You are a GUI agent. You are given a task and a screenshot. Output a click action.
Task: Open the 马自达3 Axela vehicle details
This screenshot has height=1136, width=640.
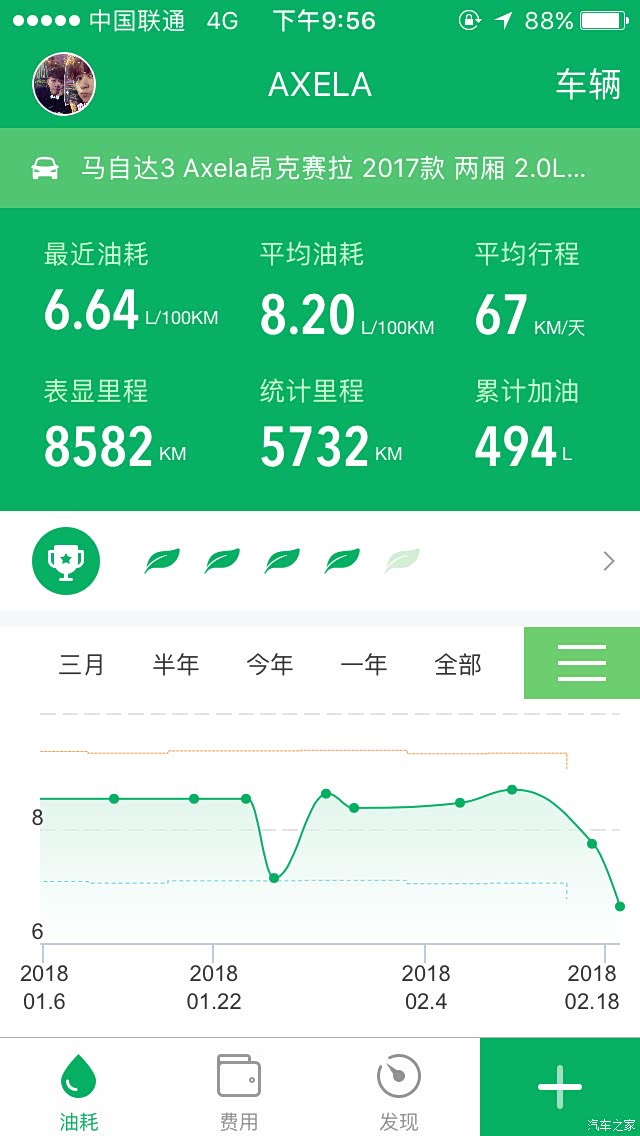click(320, 168)
